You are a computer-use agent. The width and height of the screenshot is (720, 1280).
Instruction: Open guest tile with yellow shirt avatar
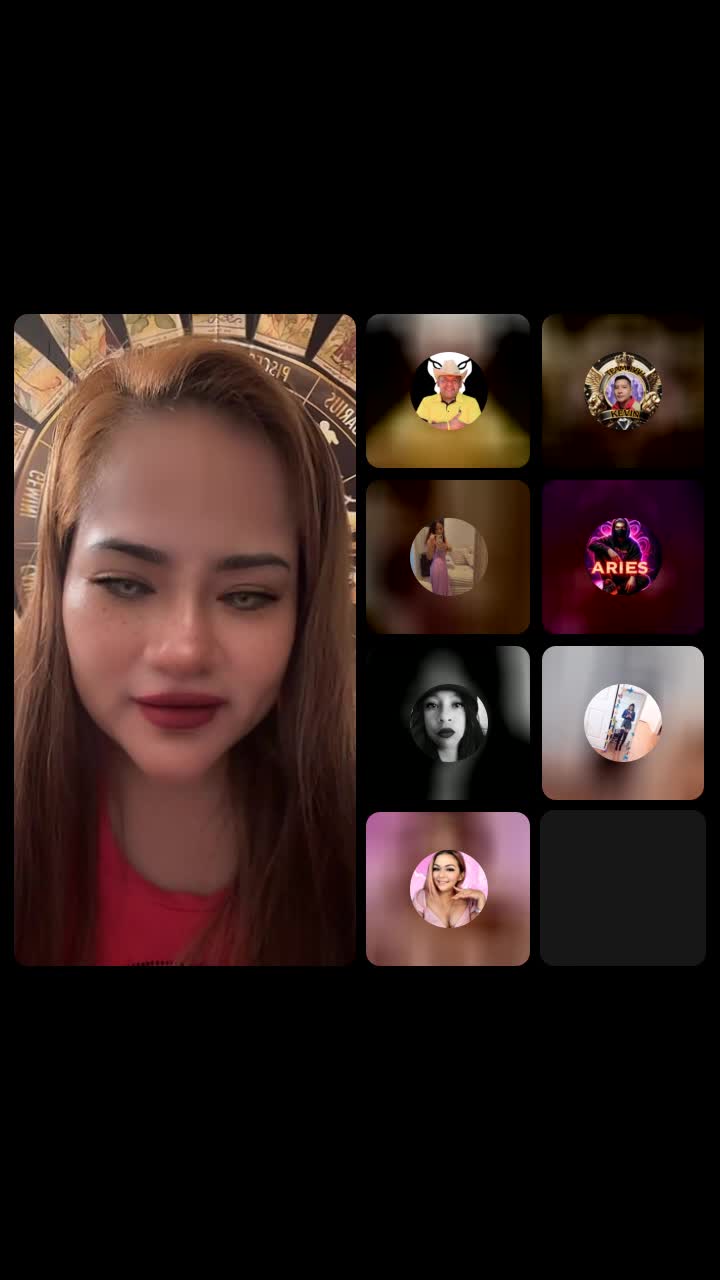(x=448, y=391)
